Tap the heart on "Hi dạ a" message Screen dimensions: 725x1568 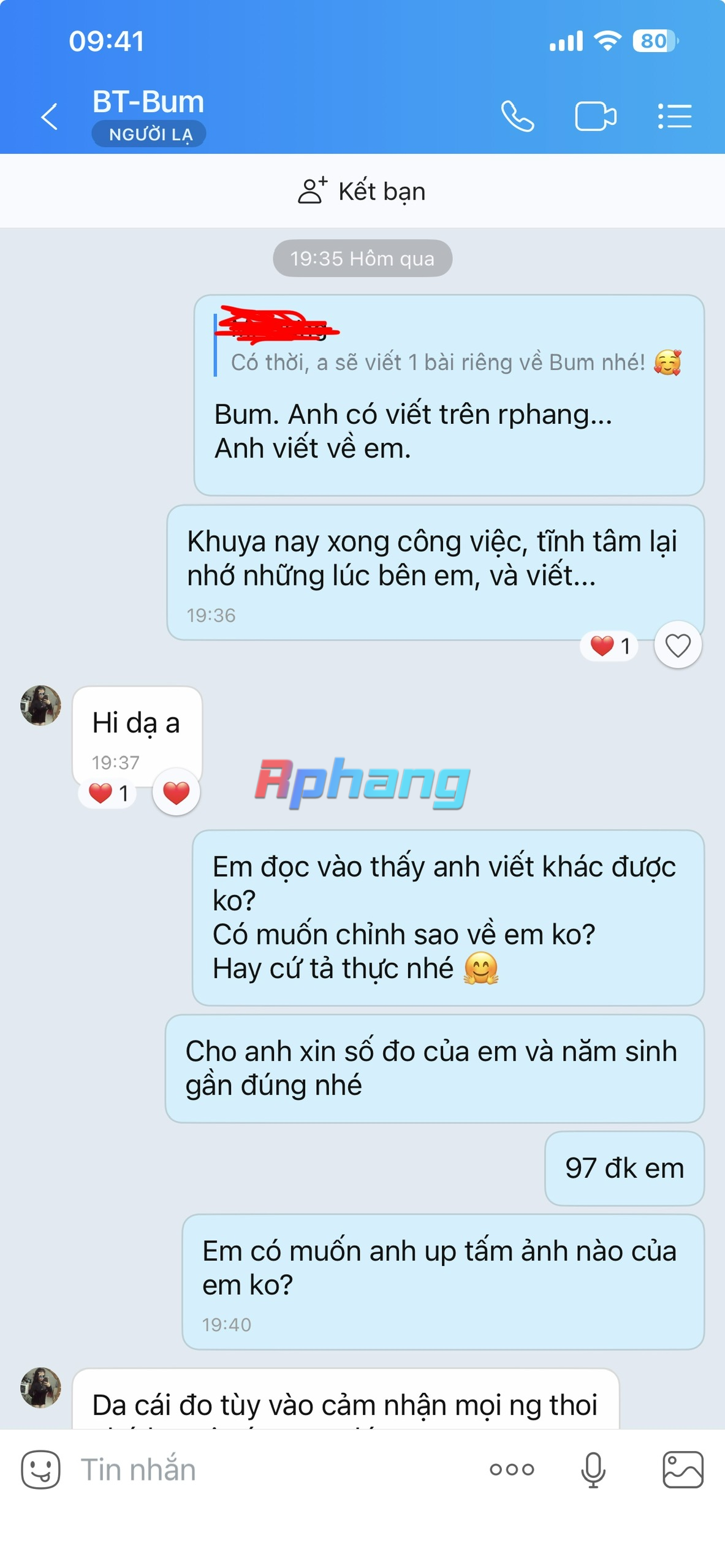pos(176,793)
